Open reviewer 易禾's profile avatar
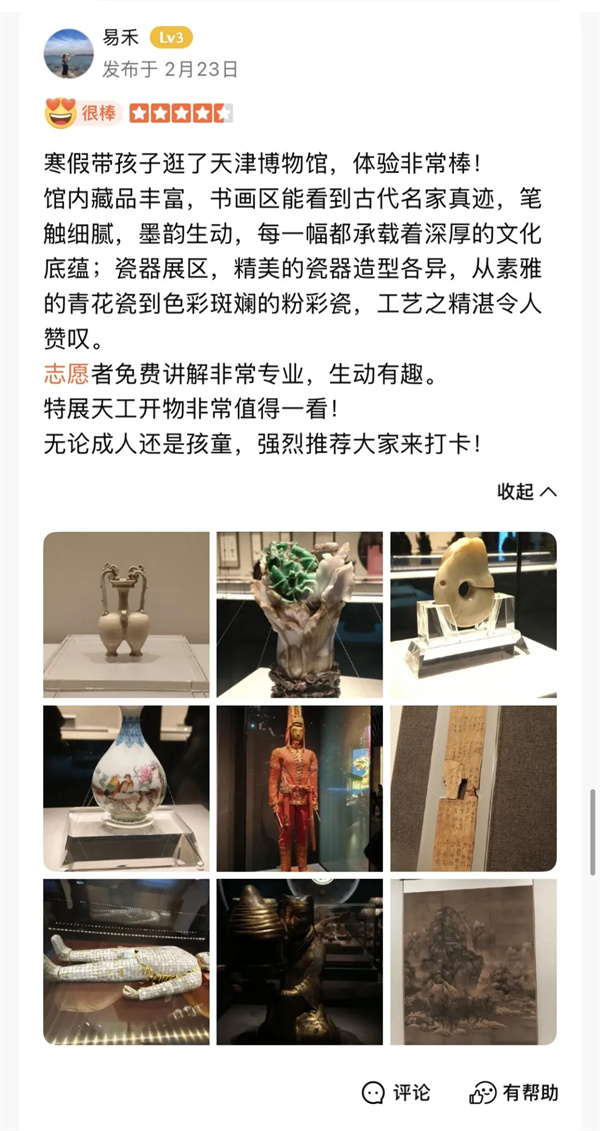 [68, 52]
